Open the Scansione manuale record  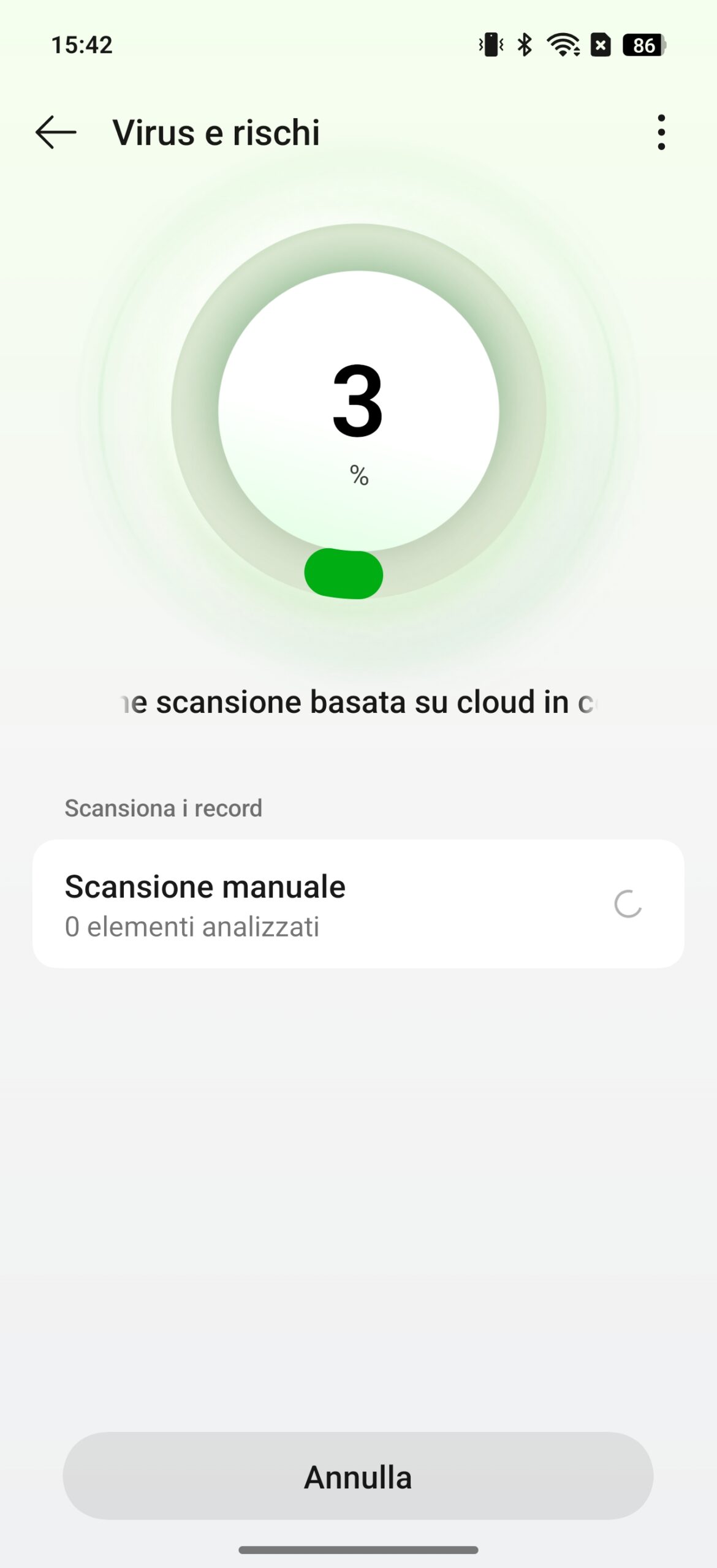(x=358, y=904)
